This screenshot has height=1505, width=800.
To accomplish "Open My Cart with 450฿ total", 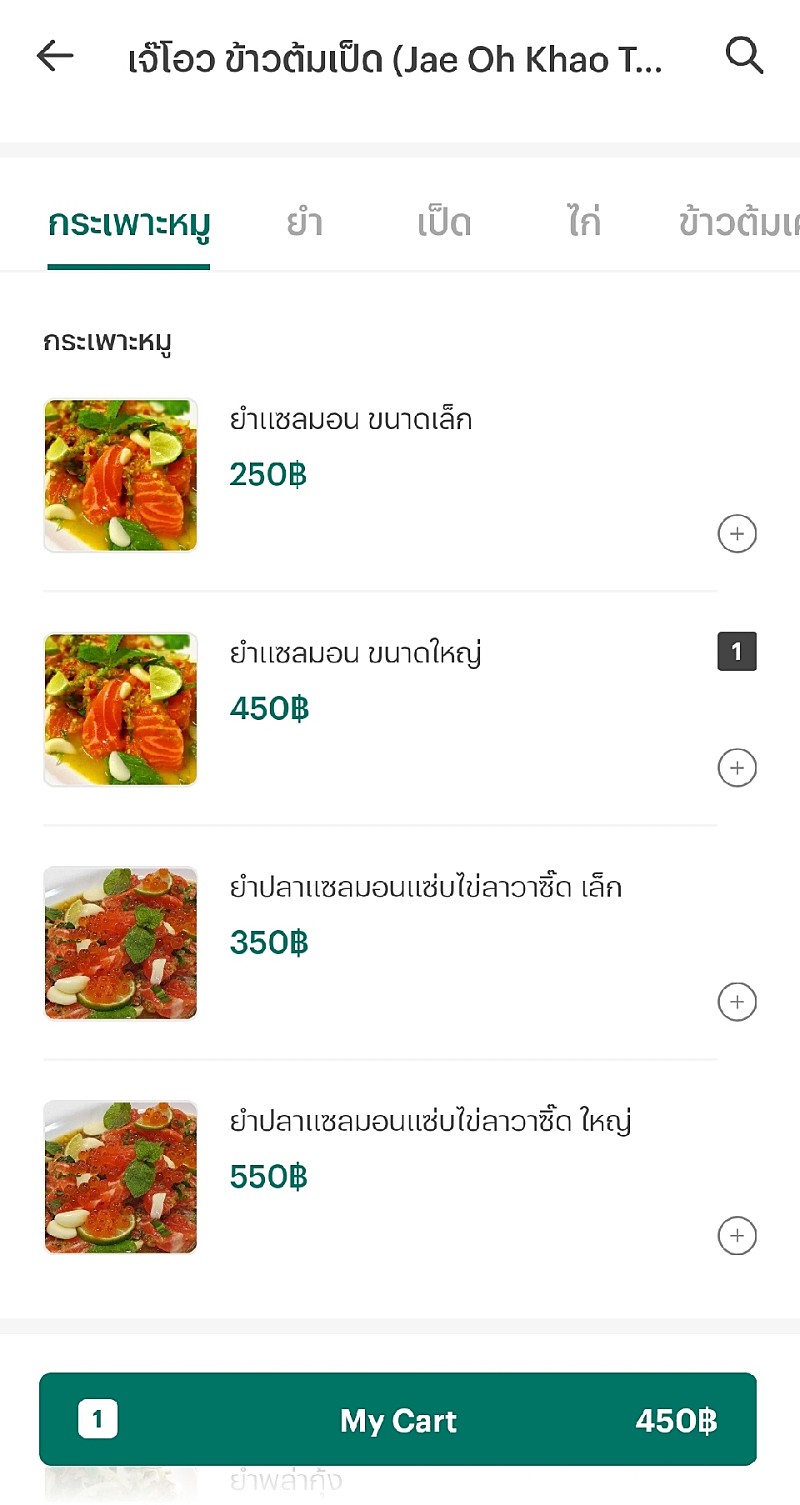I will (398, 1420).
